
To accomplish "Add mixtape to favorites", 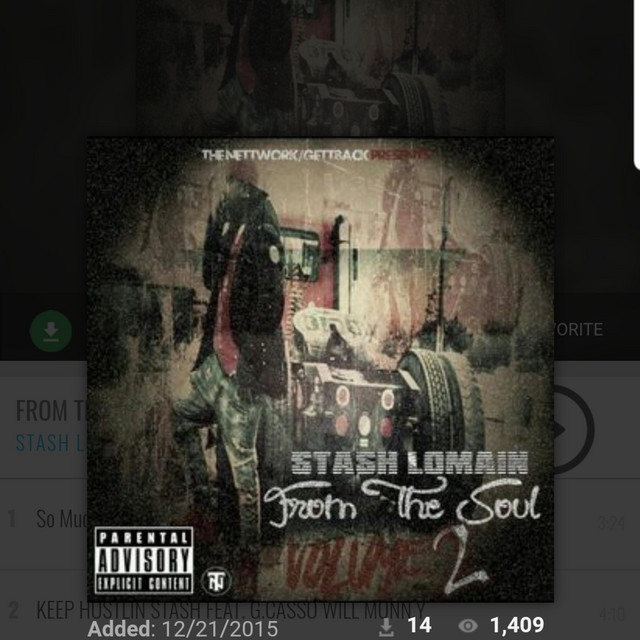I will [x=580, y=329].
